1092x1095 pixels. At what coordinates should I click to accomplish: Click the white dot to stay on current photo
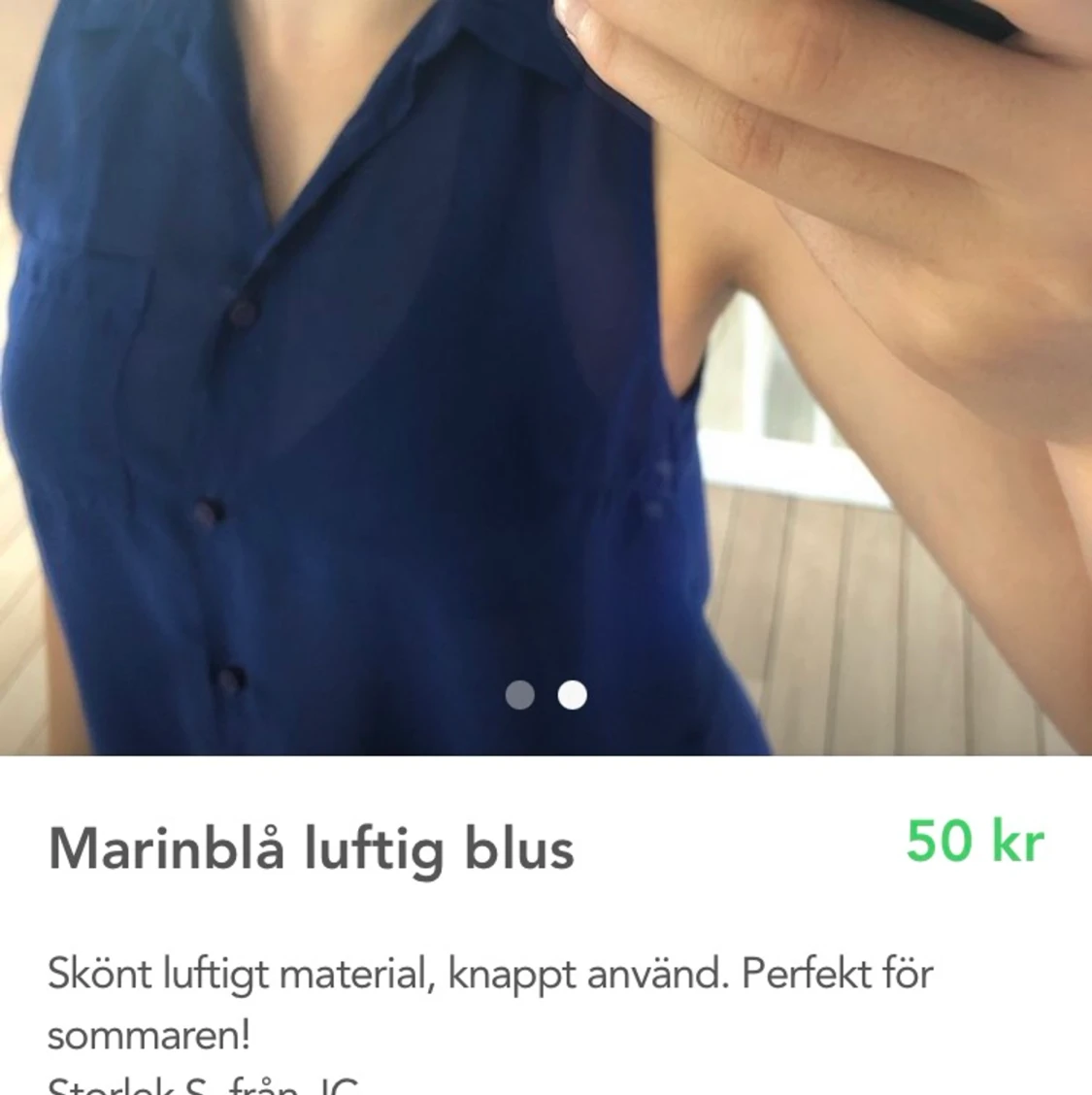tap(572, 694)
